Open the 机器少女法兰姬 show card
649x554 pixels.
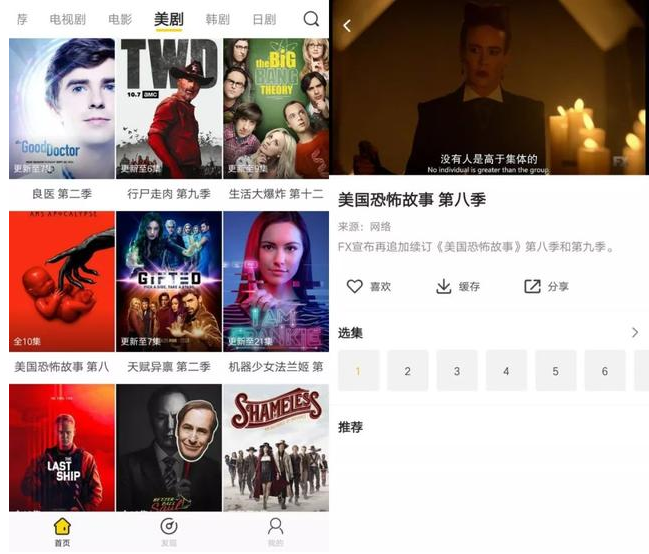click(x=275, y=281)
